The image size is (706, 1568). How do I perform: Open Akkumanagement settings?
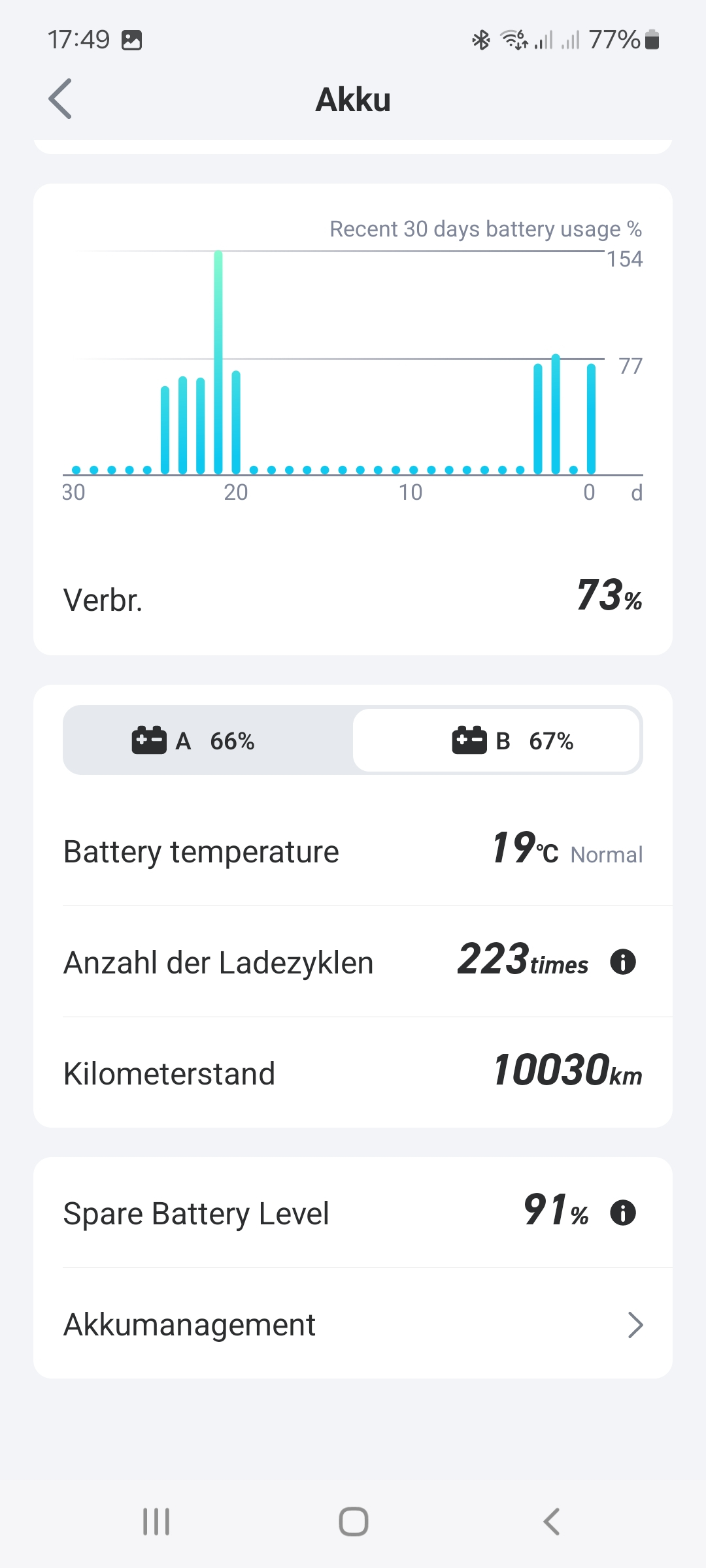[x=353, y=1325]
